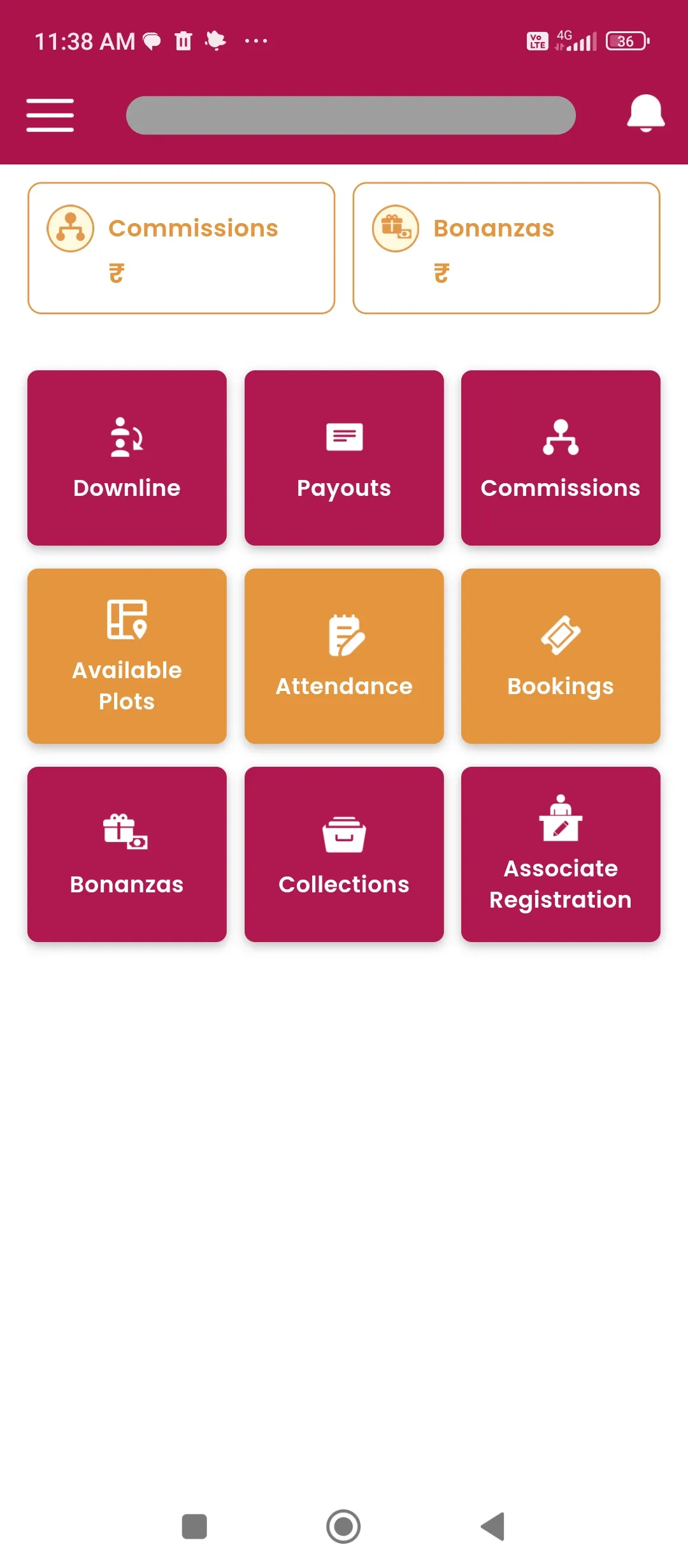Select the maroon Commissions grid tile
688x1568 pixels.
pyautogui.click(x=561, y=458)
